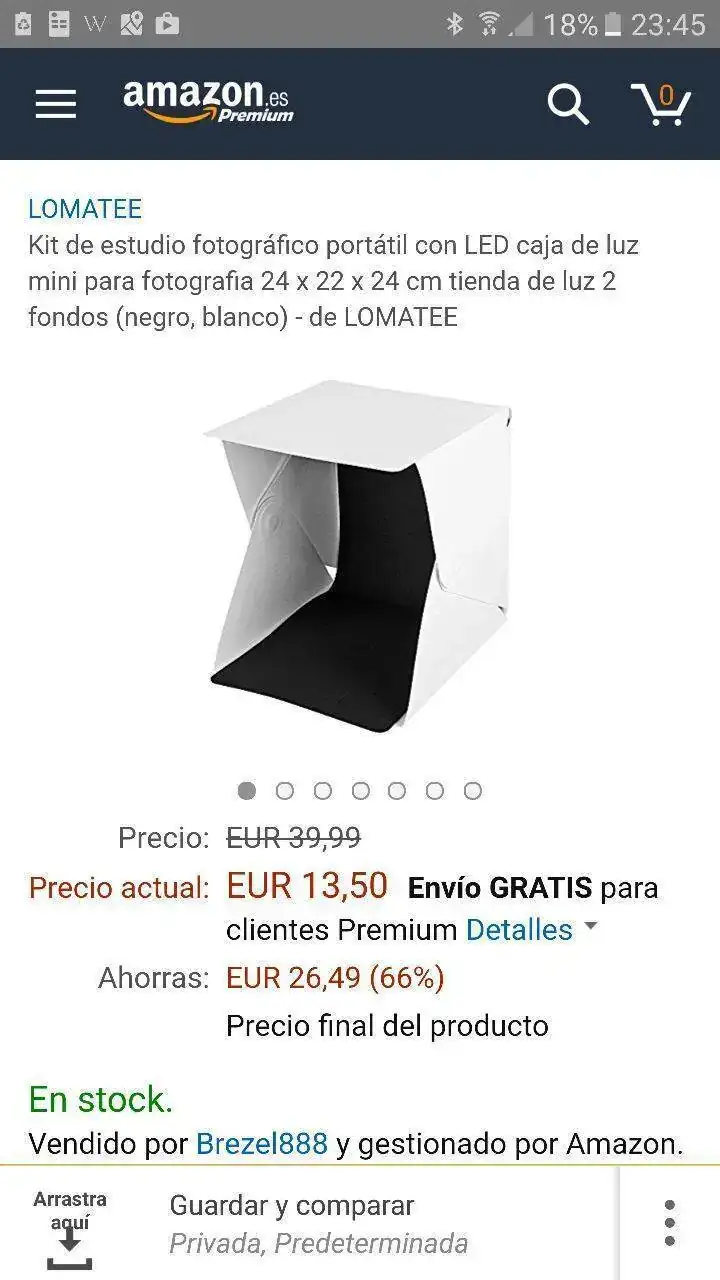Viewport: 720px width, 1280px height.
Task: Open the hamburger navigation menu
Action: tap(56, 104)
